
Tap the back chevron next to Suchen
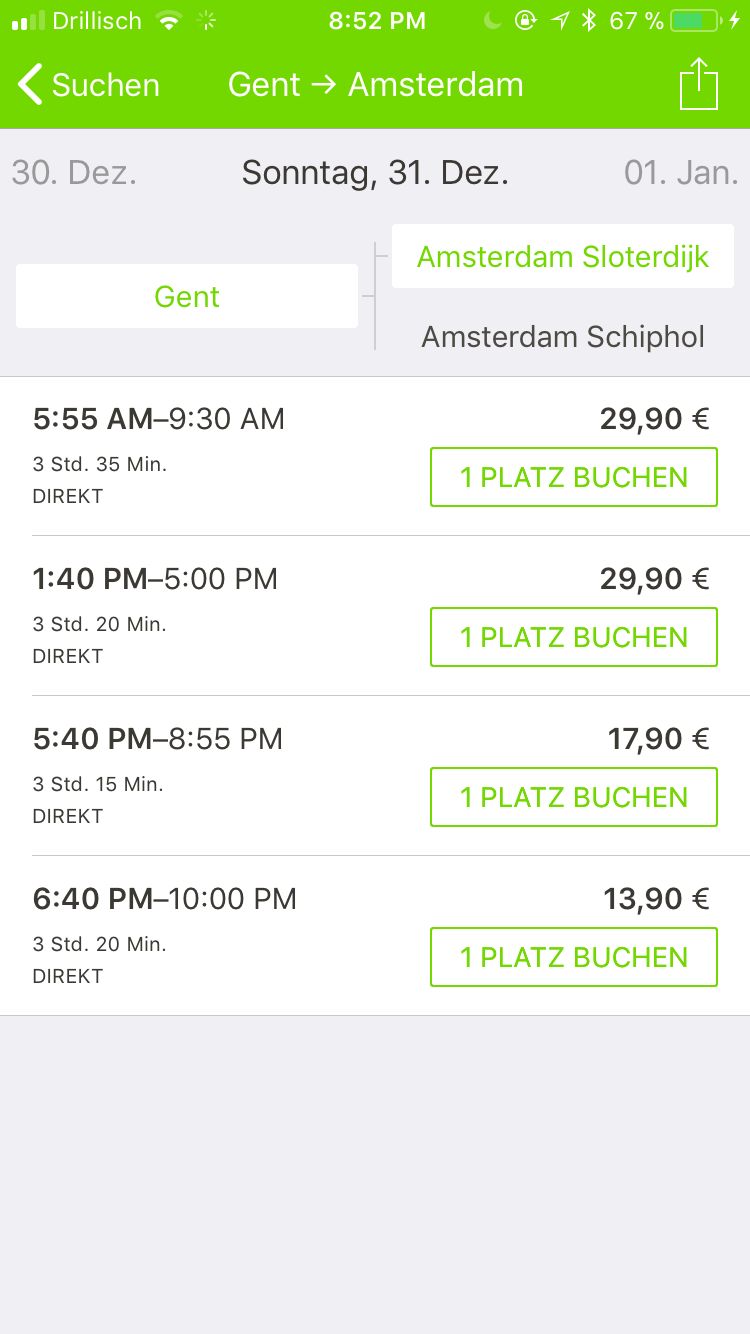pos(30,84)
